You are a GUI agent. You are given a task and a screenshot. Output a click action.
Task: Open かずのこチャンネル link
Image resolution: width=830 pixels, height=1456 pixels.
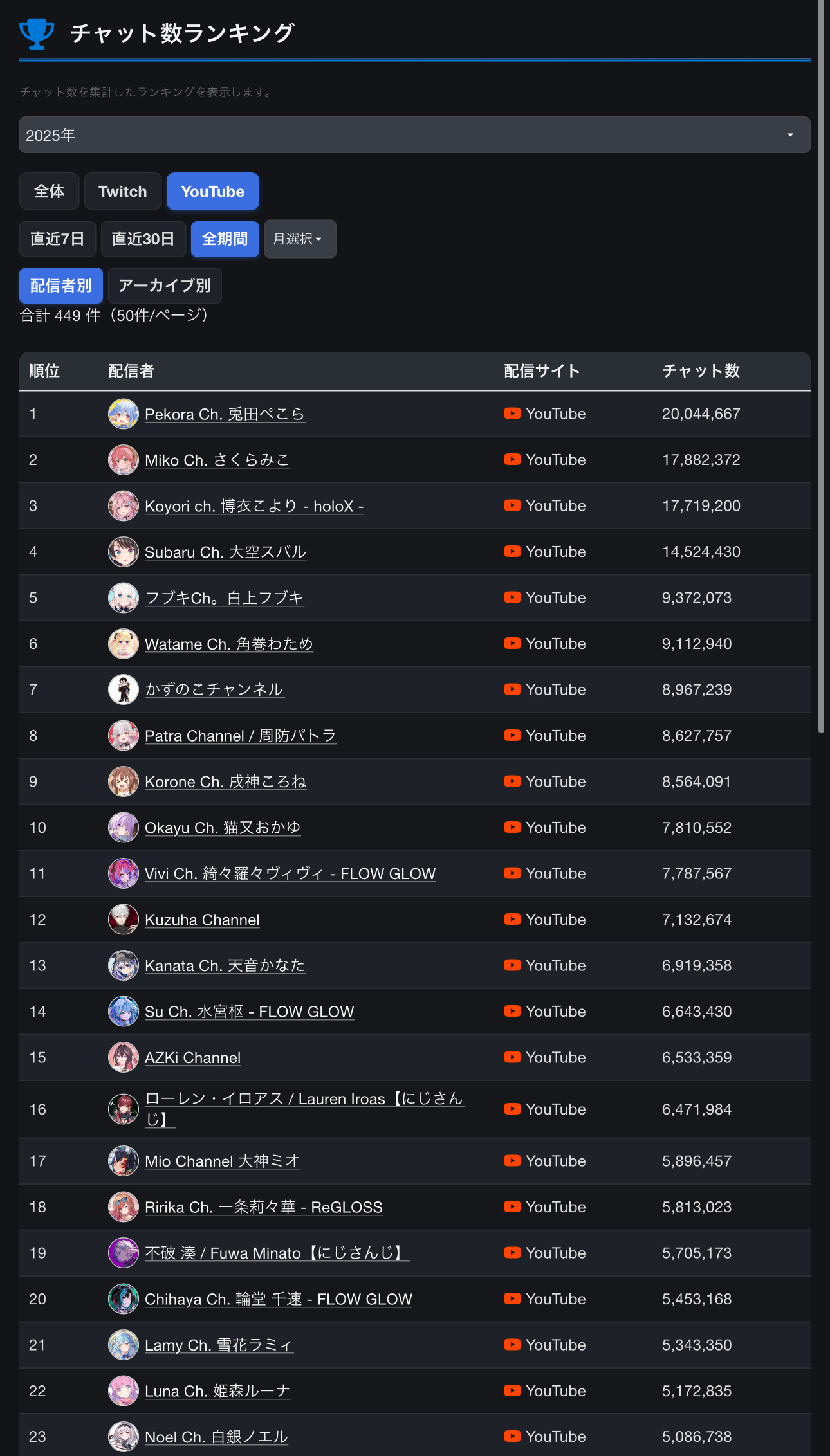click(x=214, y=689)
